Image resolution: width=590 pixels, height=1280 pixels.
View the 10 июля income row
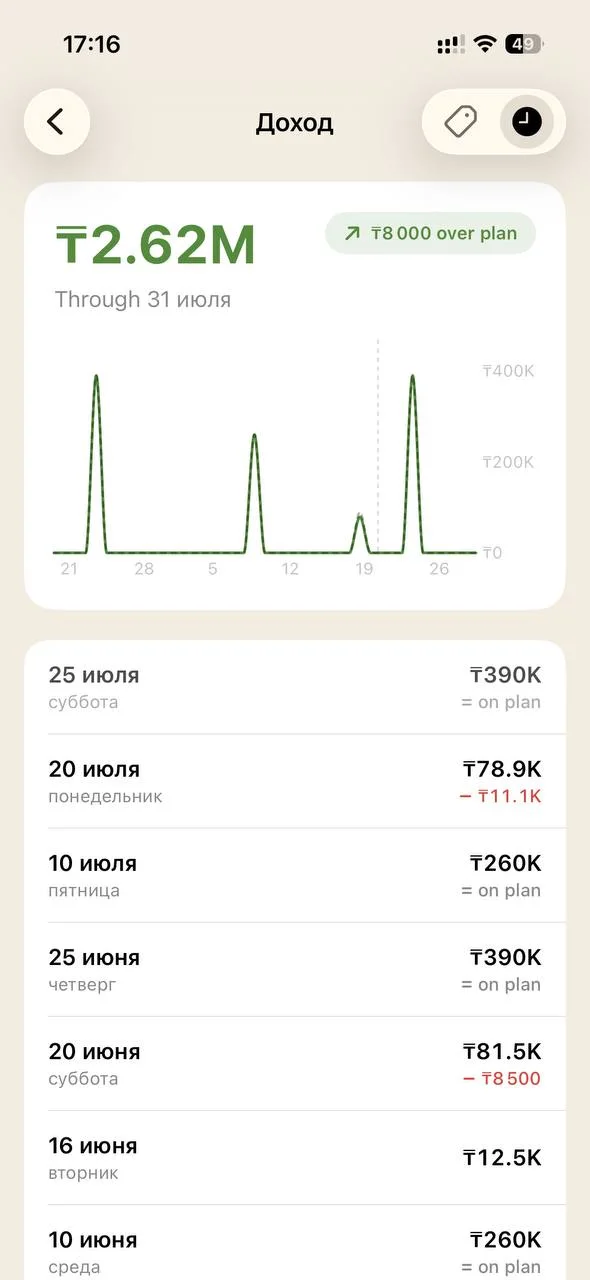295,875
